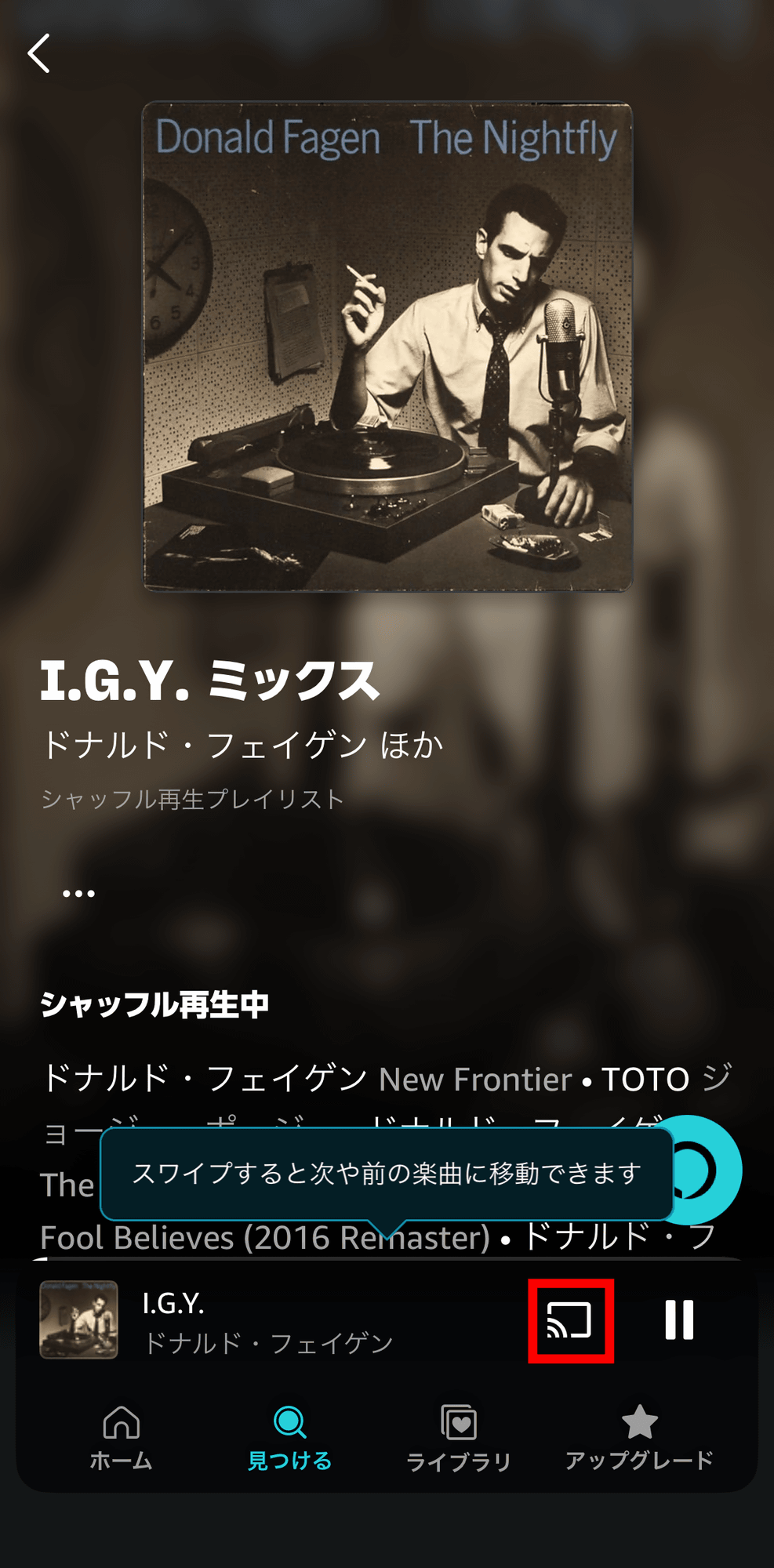Go back using the top-left arrow
This screenshot has width=774, height=1568.
(x=38, y=53)
